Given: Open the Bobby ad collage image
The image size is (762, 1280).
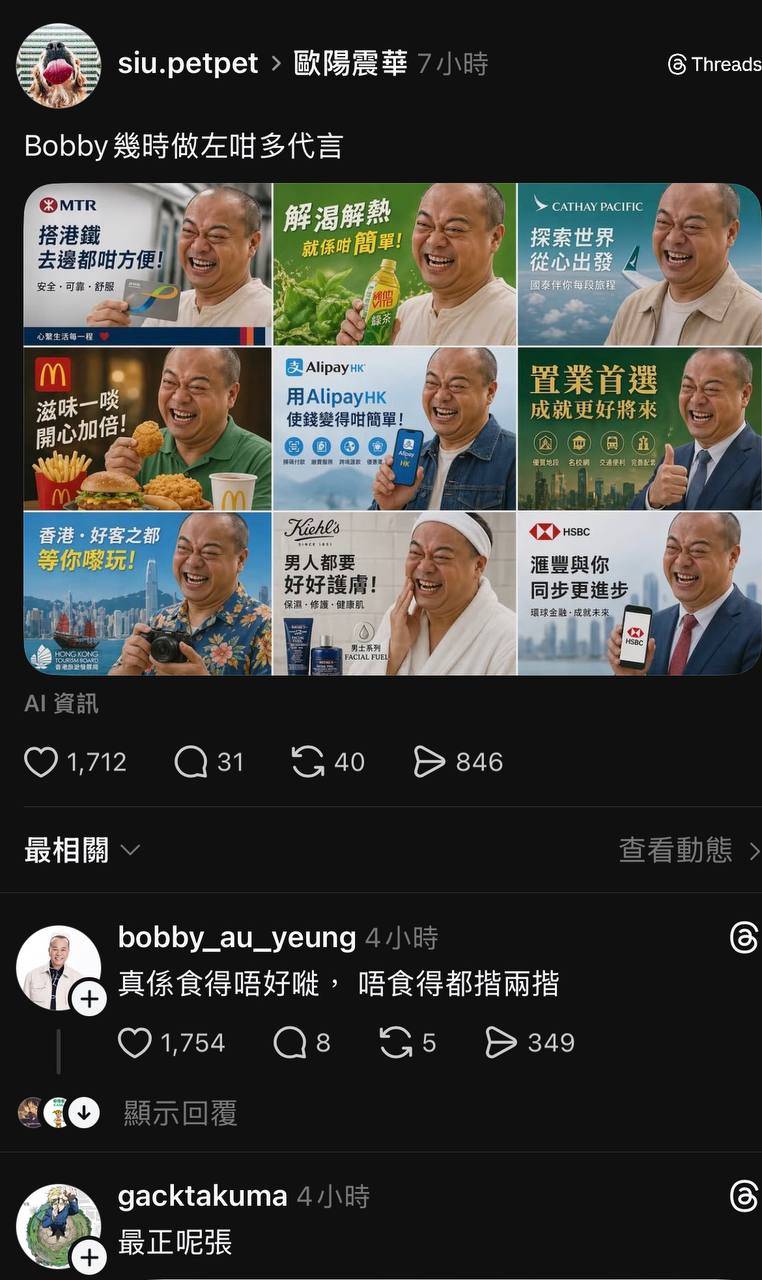Looking at the screenshot, I should point(392,429).
